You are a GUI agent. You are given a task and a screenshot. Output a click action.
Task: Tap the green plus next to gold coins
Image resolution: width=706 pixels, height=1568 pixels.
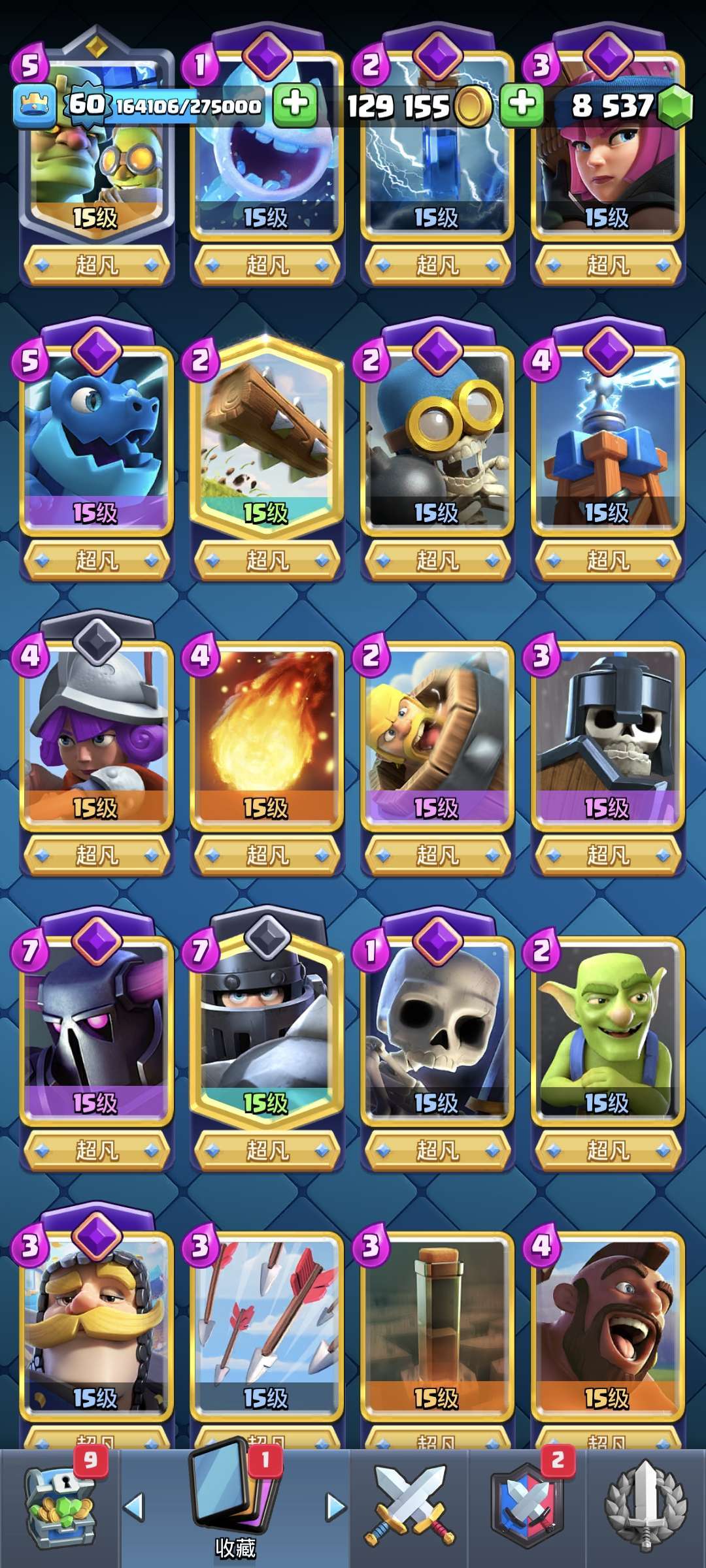(522, 105)
